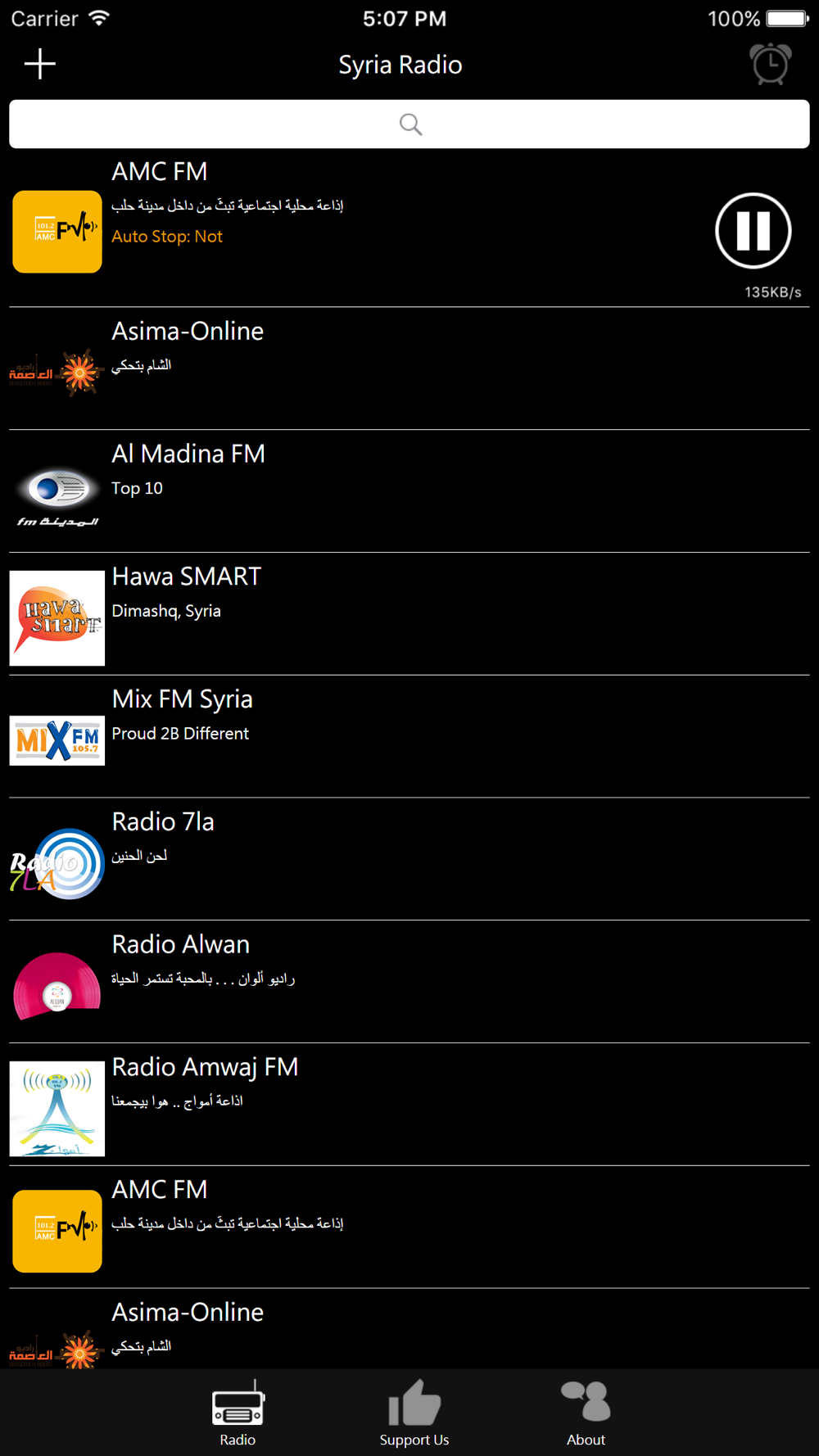Switch to the Radio tab
This screenshot has height=1456, width=819.
pyautogui.click(x=238, y=1413)
